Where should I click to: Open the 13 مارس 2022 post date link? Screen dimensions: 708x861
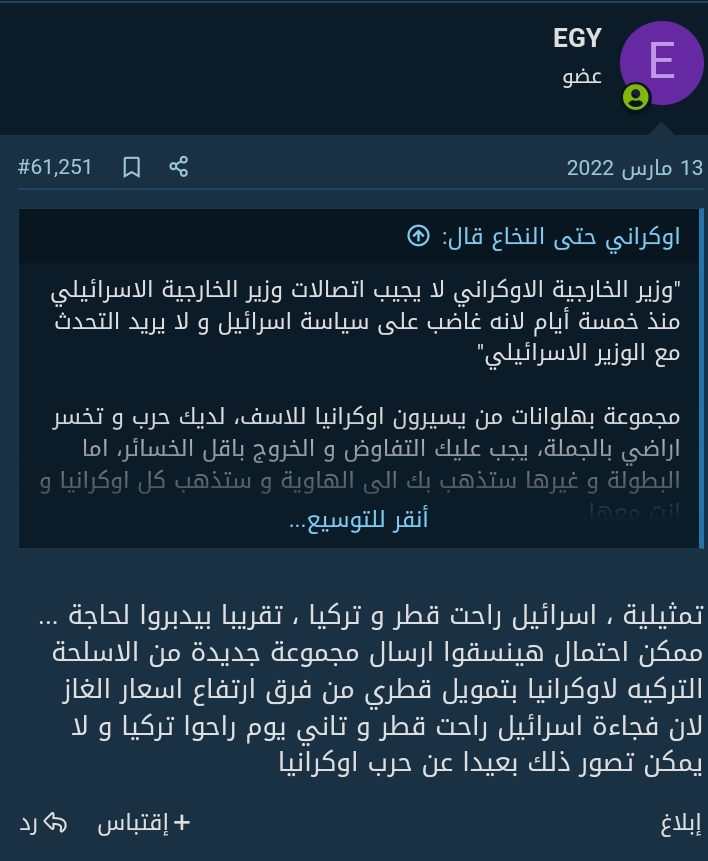(x=634, y=167)
